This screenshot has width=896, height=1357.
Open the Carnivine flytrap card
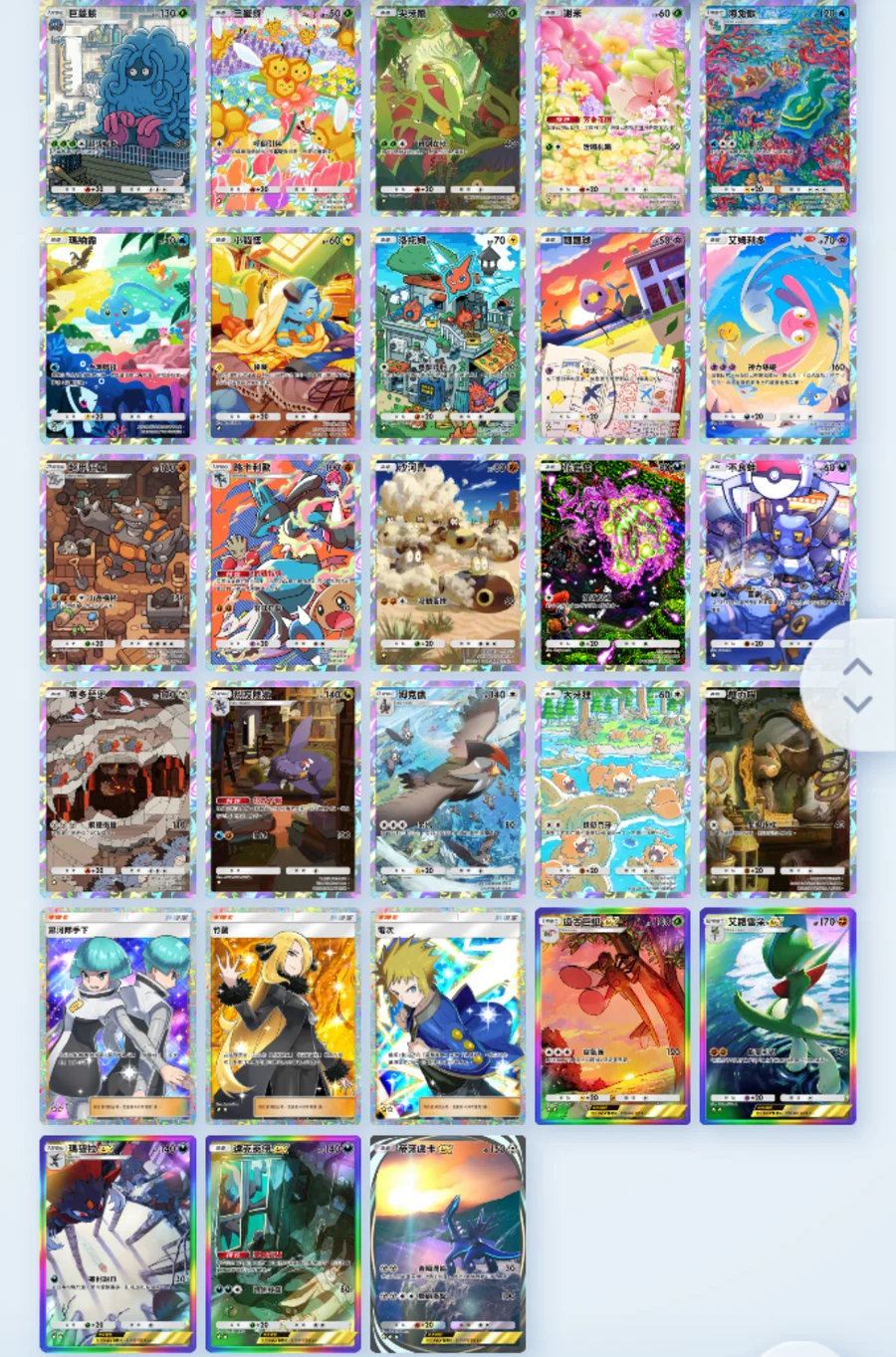(x=448, y=108)
